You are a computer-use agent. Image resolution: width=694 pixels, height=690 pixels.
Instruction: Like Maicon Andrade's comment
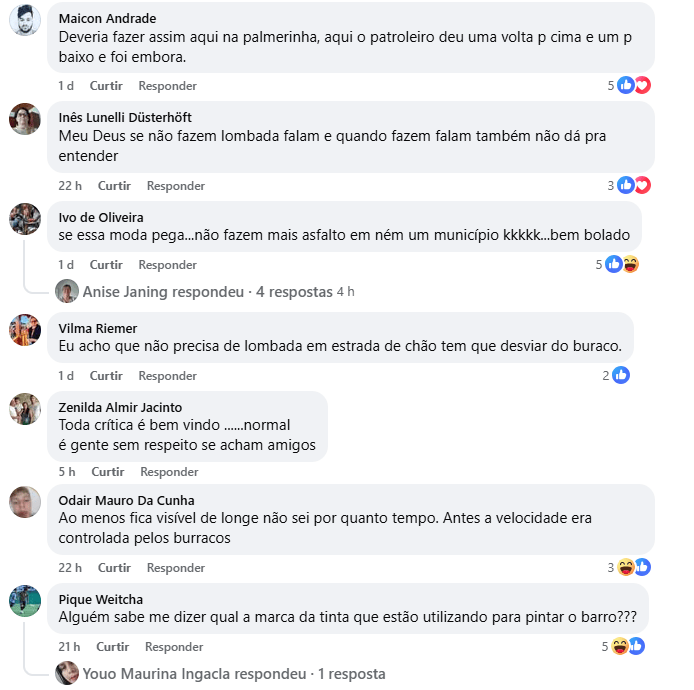coord(106,86)
